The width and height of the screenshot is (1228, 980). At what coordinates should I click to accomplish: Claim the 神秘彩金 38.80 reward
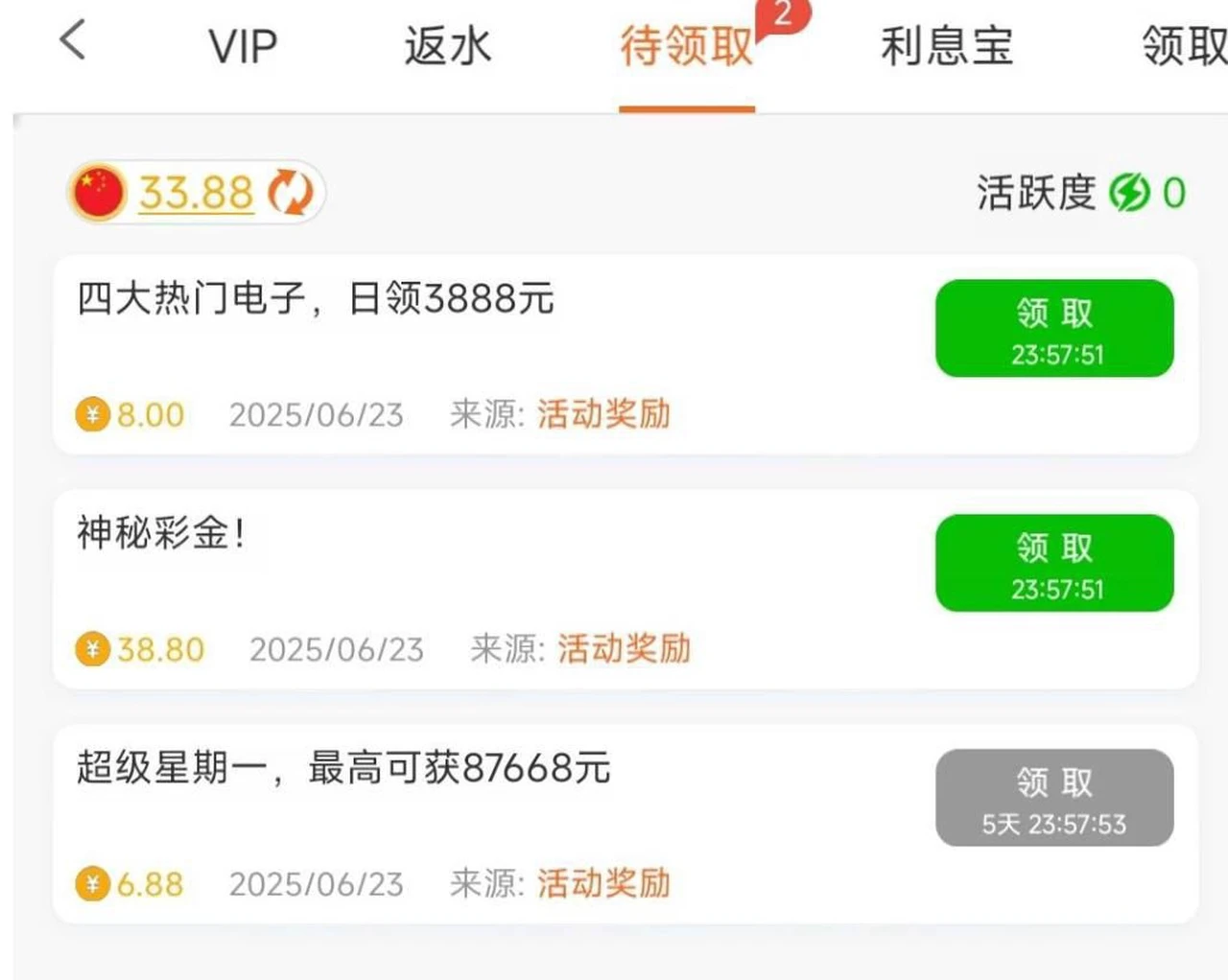[1053, 564]
